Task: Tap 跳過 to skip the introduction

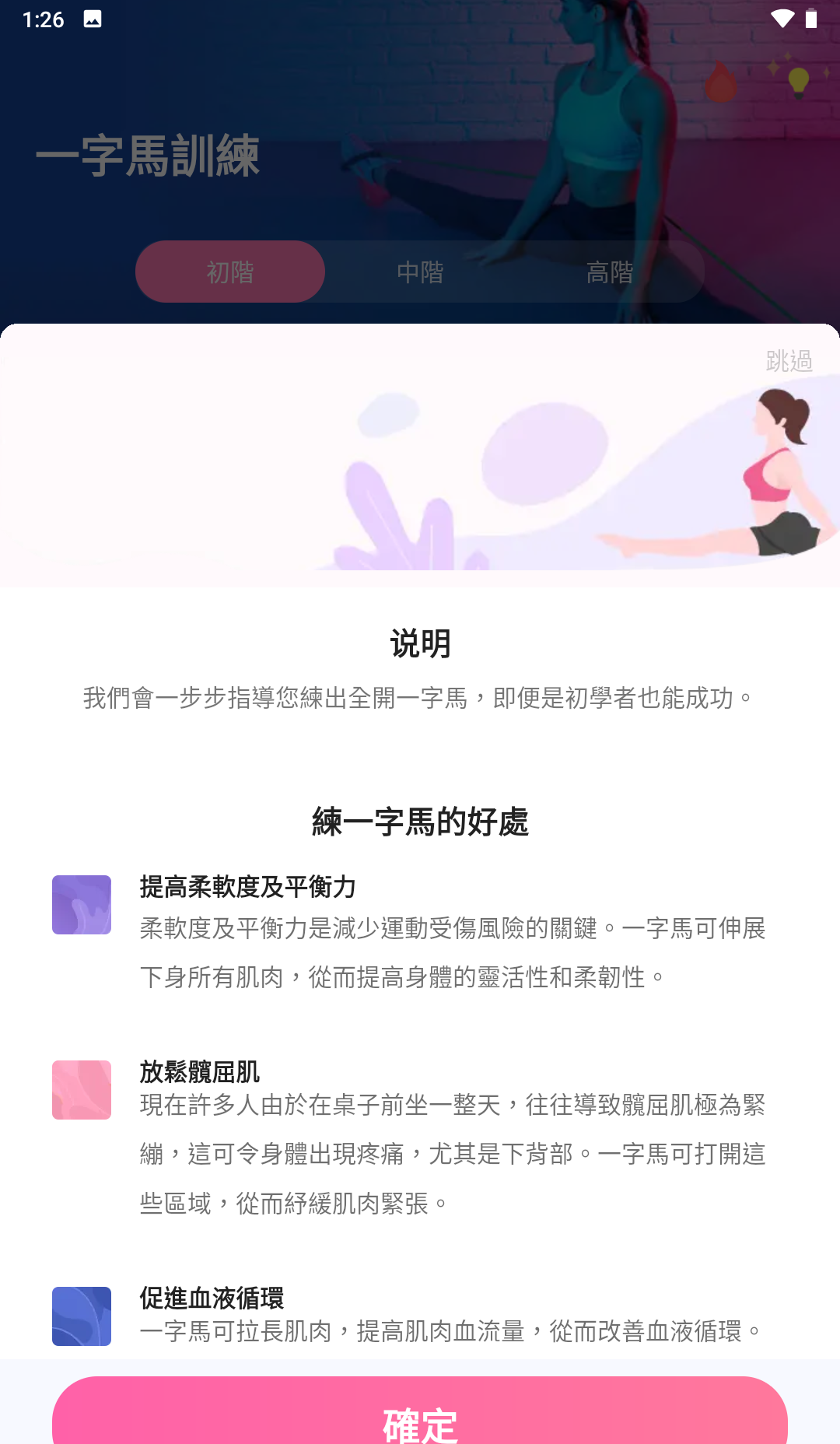Action: point(789,361)
